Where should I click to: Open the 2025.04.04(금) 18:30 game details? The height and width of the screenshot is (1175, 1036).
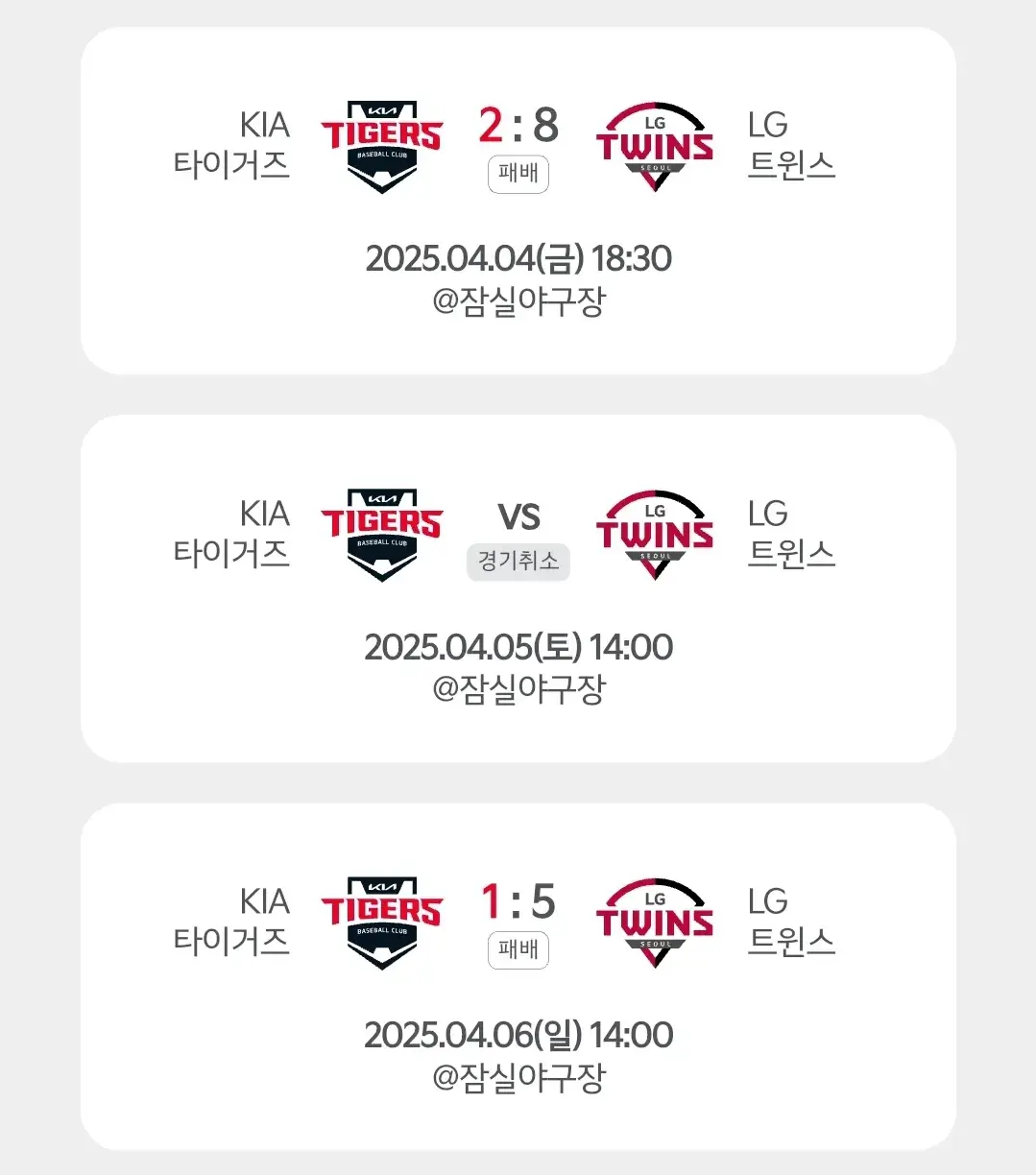point(518,257)
